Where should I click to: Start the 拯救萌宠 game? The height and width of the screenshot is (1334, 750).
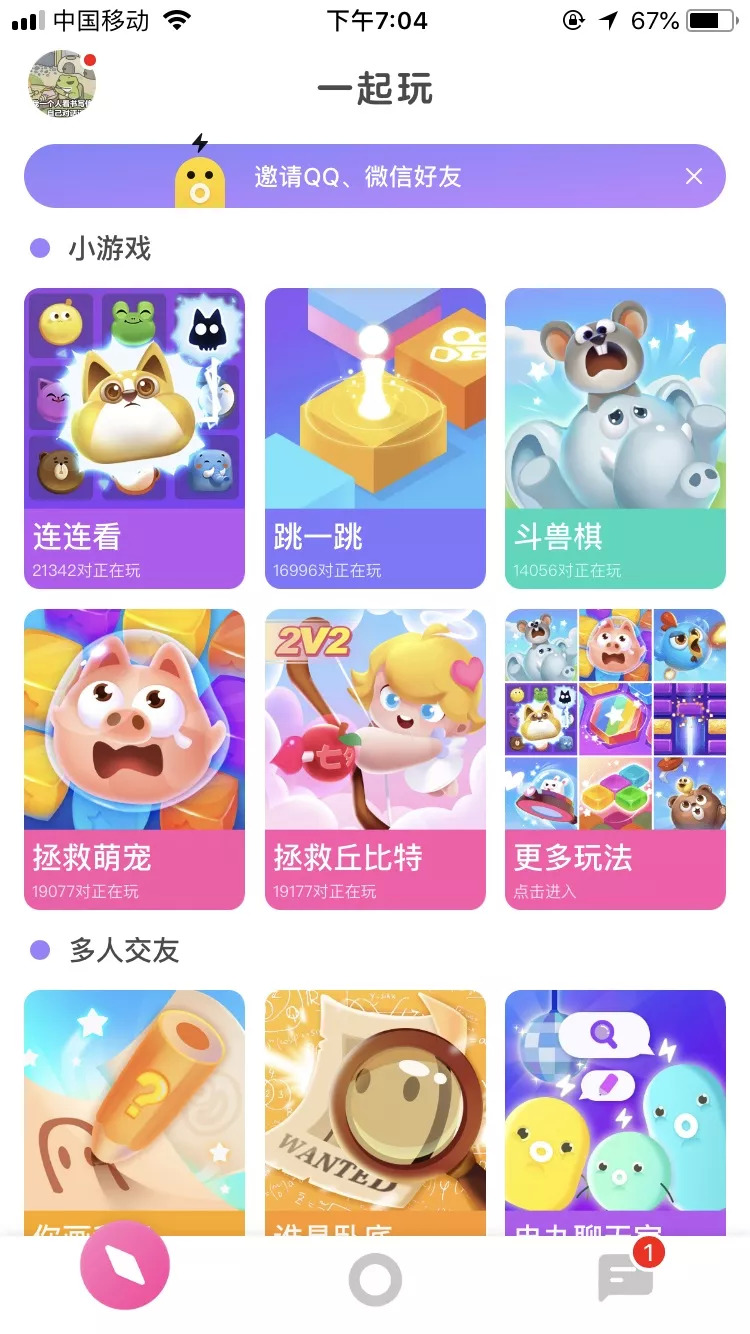134,759
